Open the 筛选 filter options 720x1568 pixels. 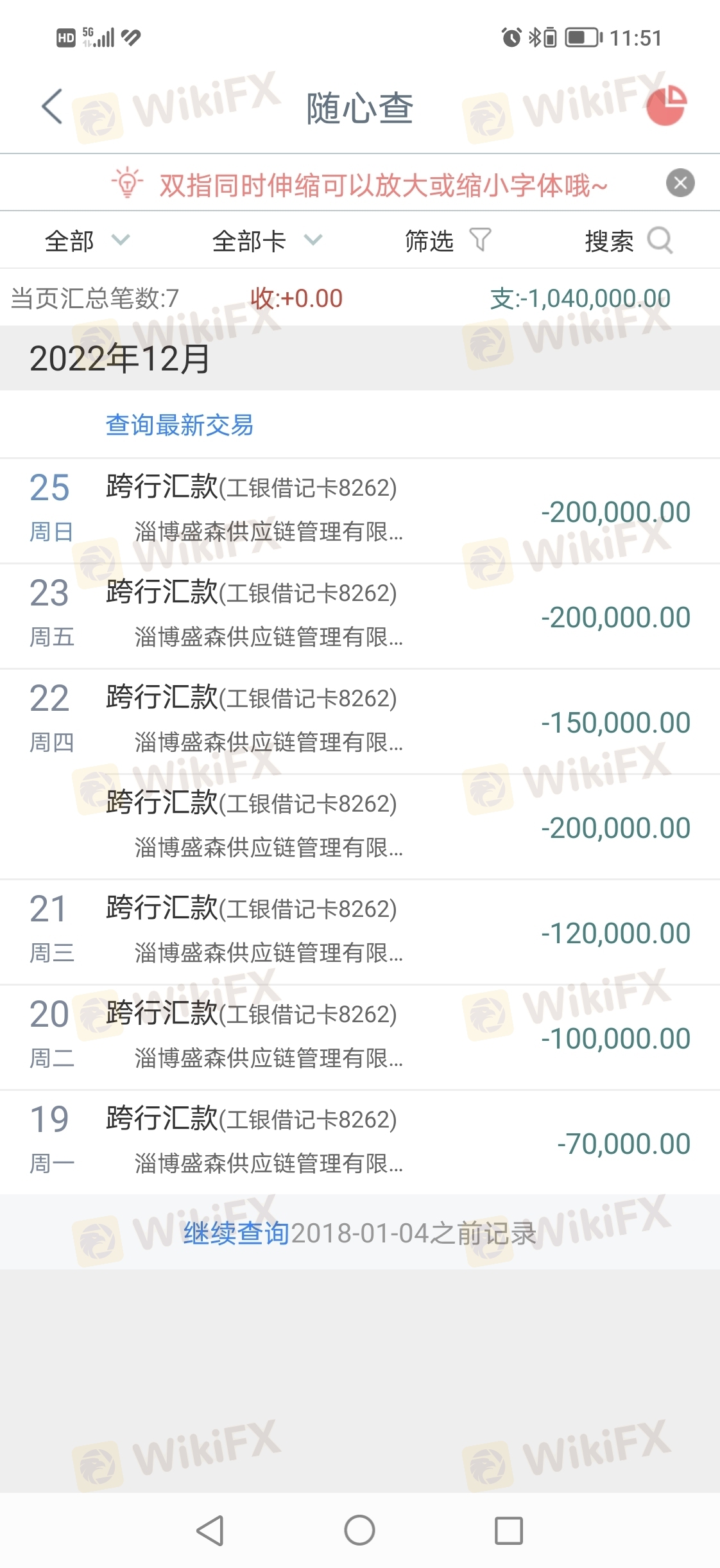click(x=448, y=241)
